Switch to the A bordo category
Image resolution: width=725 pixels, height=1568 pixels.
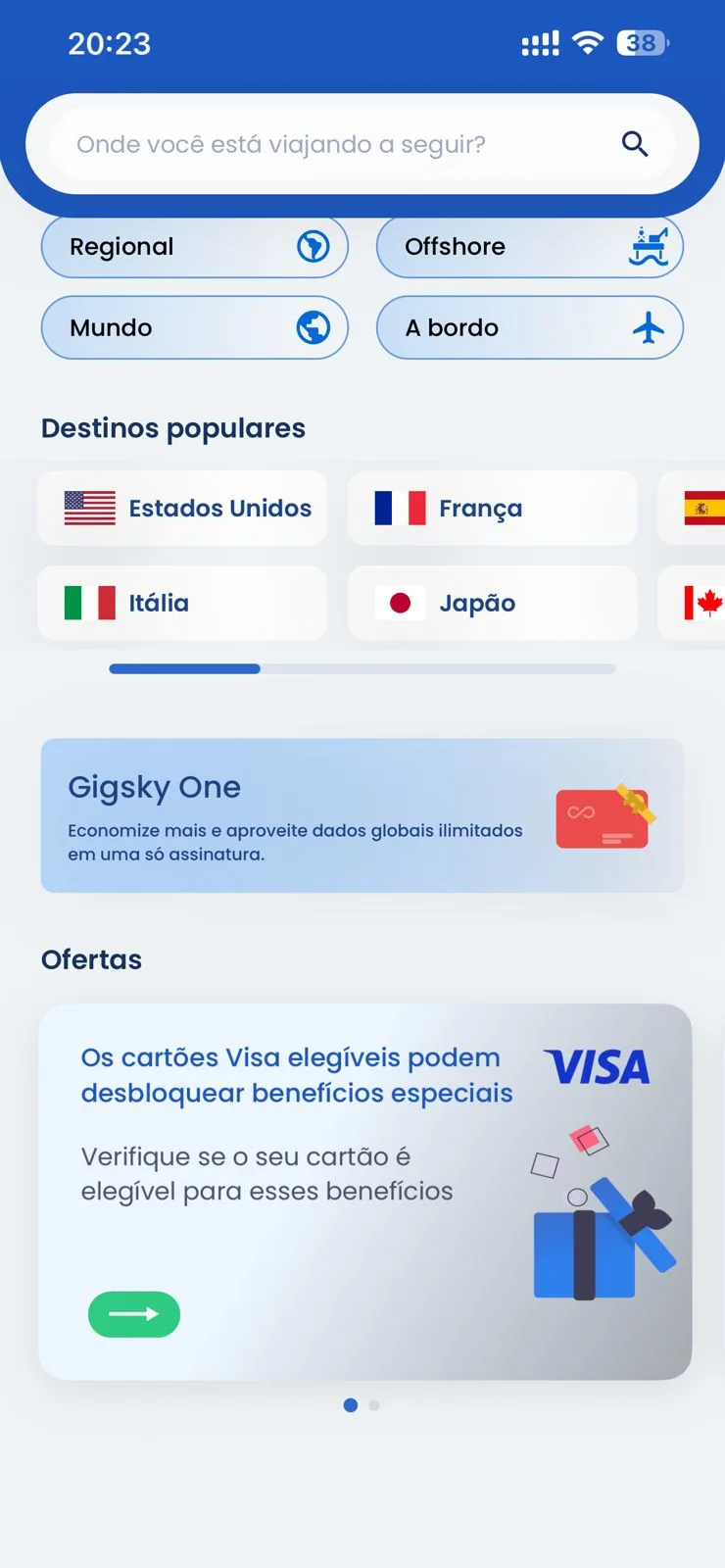(x=529, y=328)
